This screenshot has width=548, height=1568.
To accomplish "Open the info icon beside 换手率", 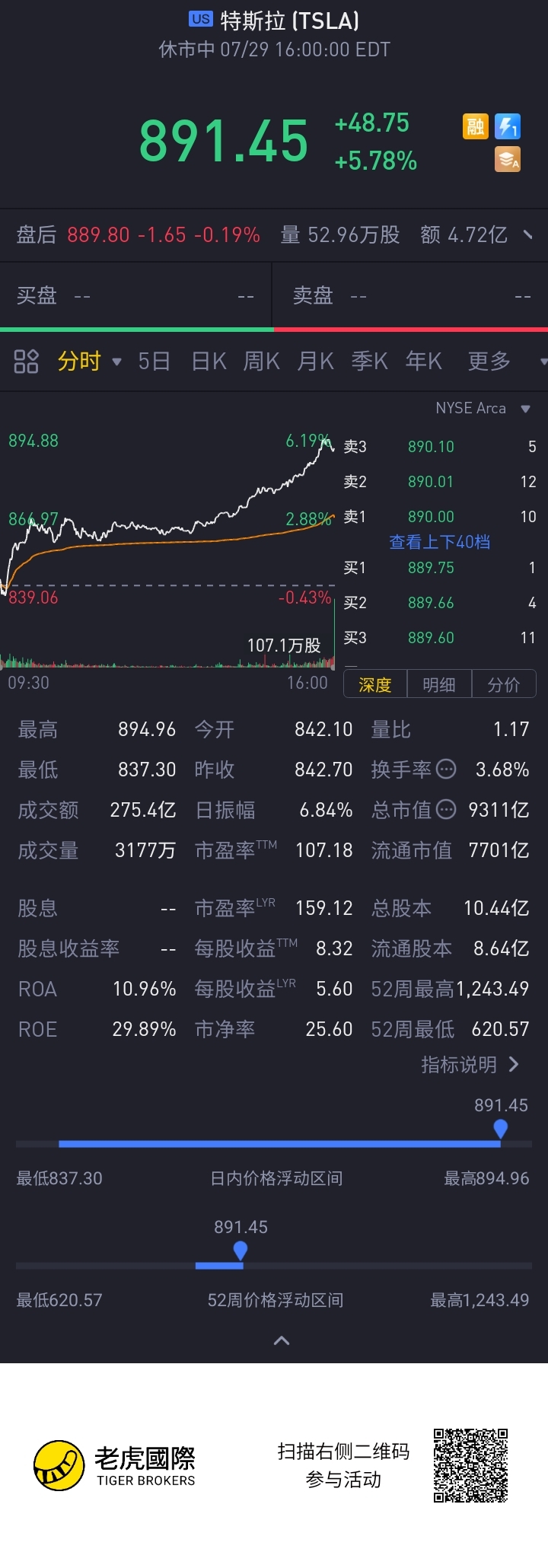I will (x=447, y=770).
